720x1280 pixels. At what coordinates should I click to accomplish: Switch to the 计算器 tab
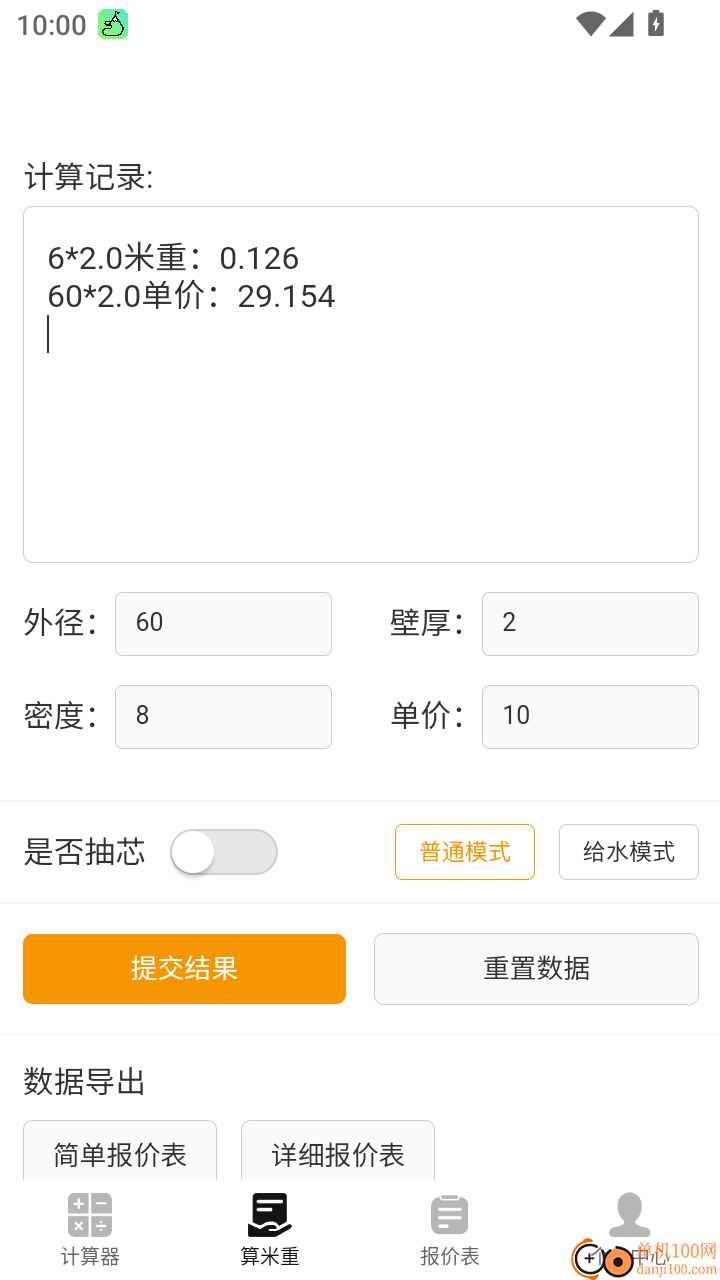pyautogui.click(x=89, y=1230)
